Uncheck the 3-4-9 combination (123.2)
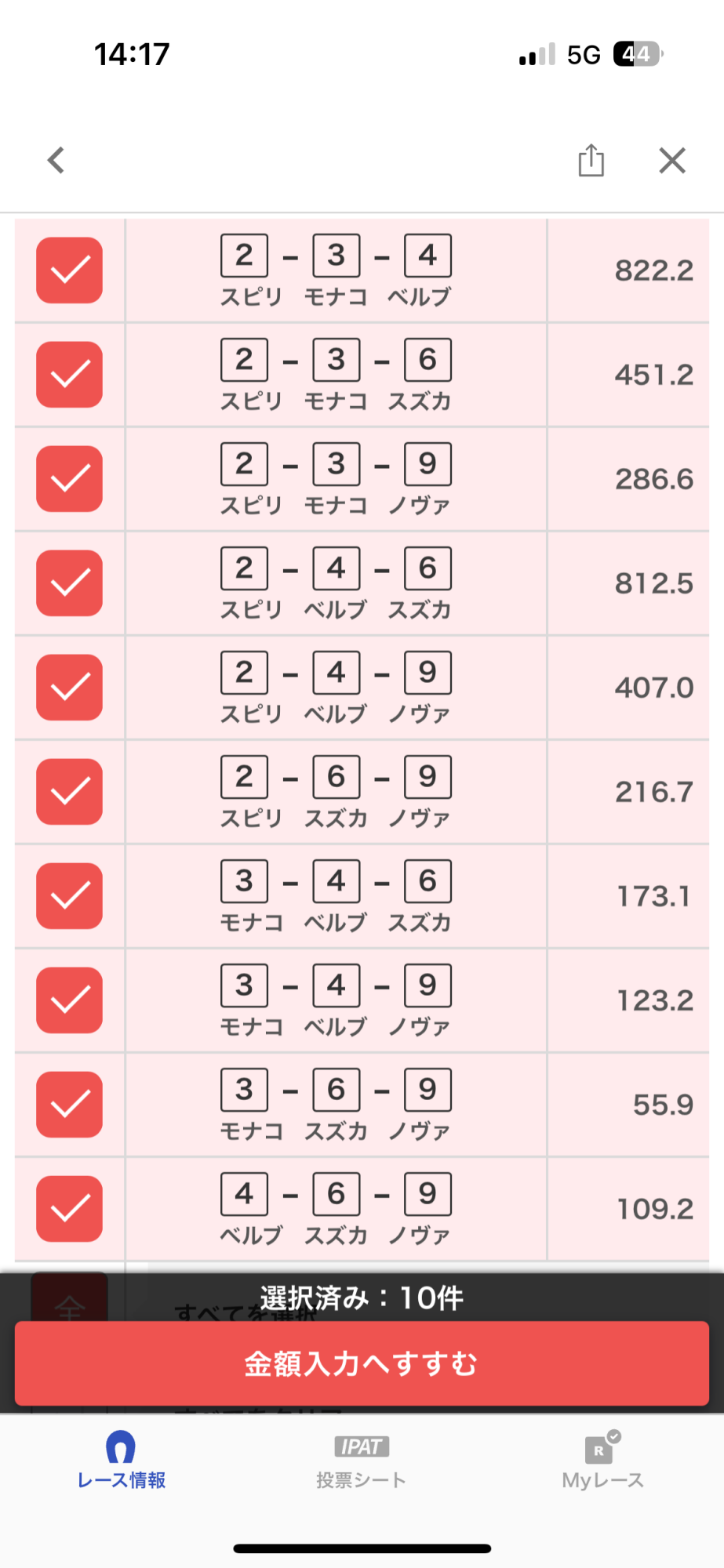The image size is (724, 1568). click(70, 1000)
